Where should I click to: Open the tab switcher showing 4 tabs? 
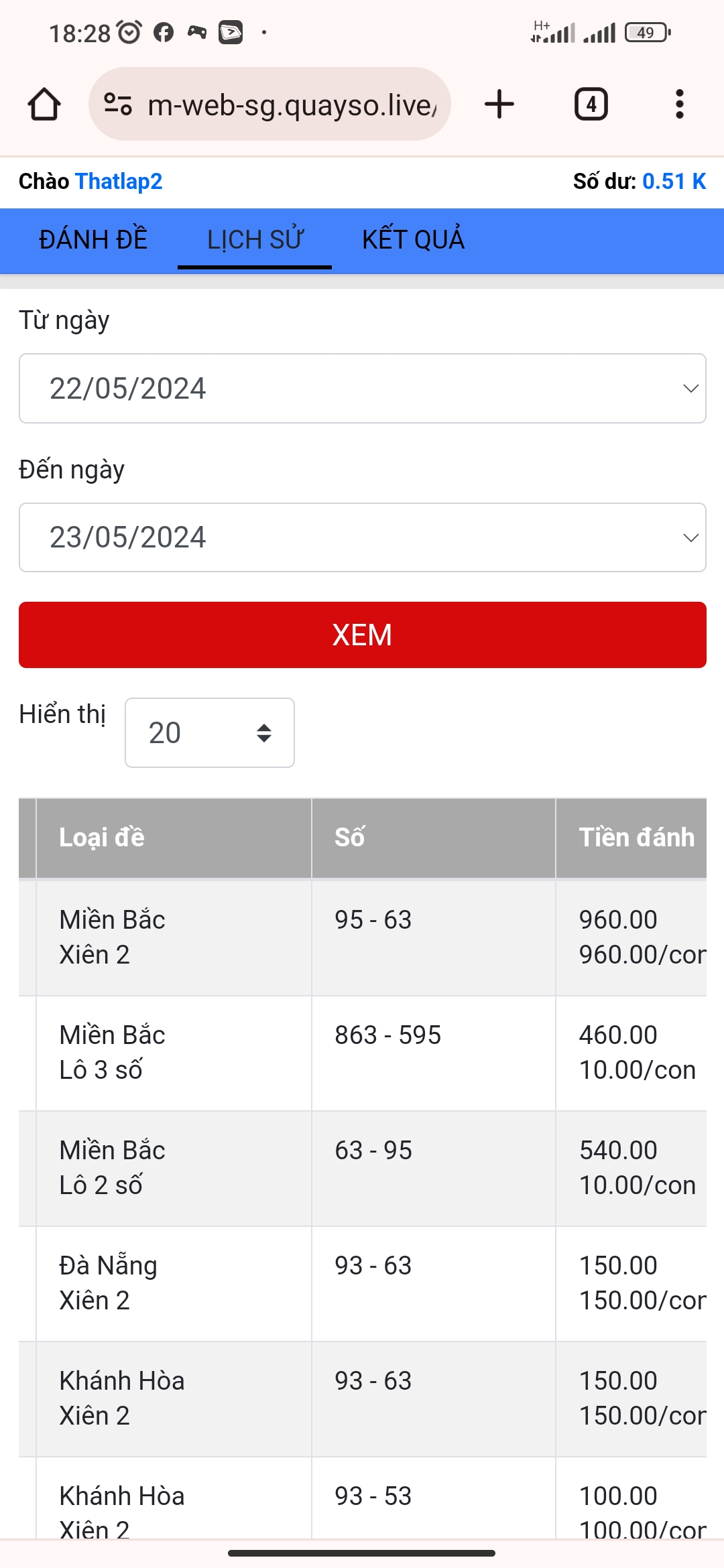pyautogui.click(x=591, y=105)
